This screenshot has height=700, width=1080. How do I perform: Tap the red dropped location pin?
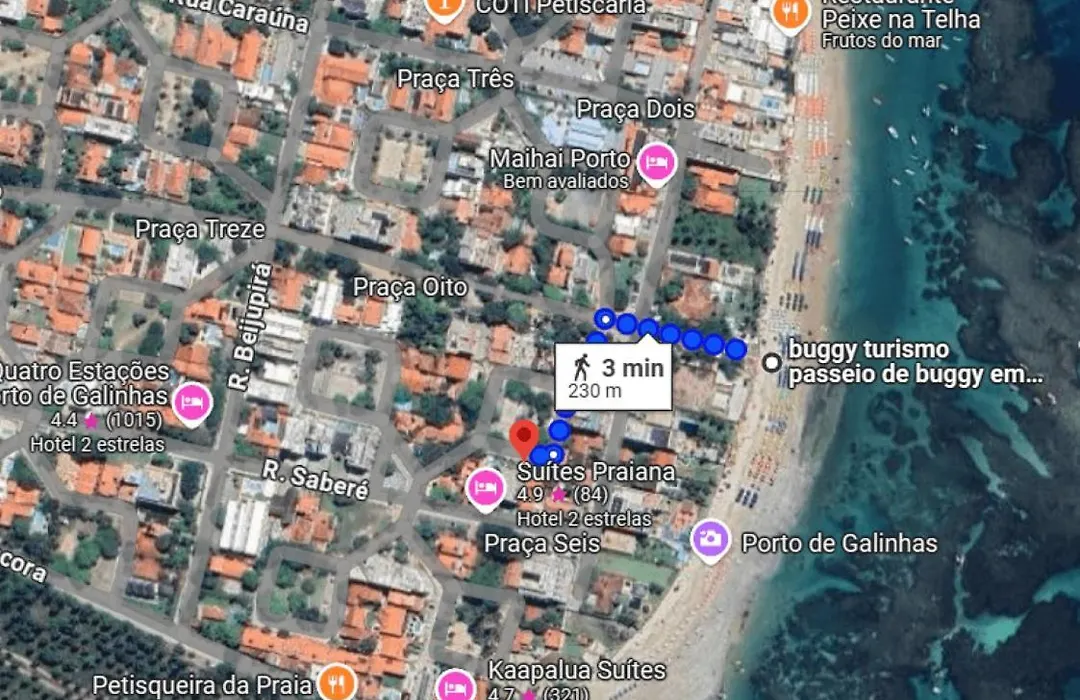click(523, 439)
